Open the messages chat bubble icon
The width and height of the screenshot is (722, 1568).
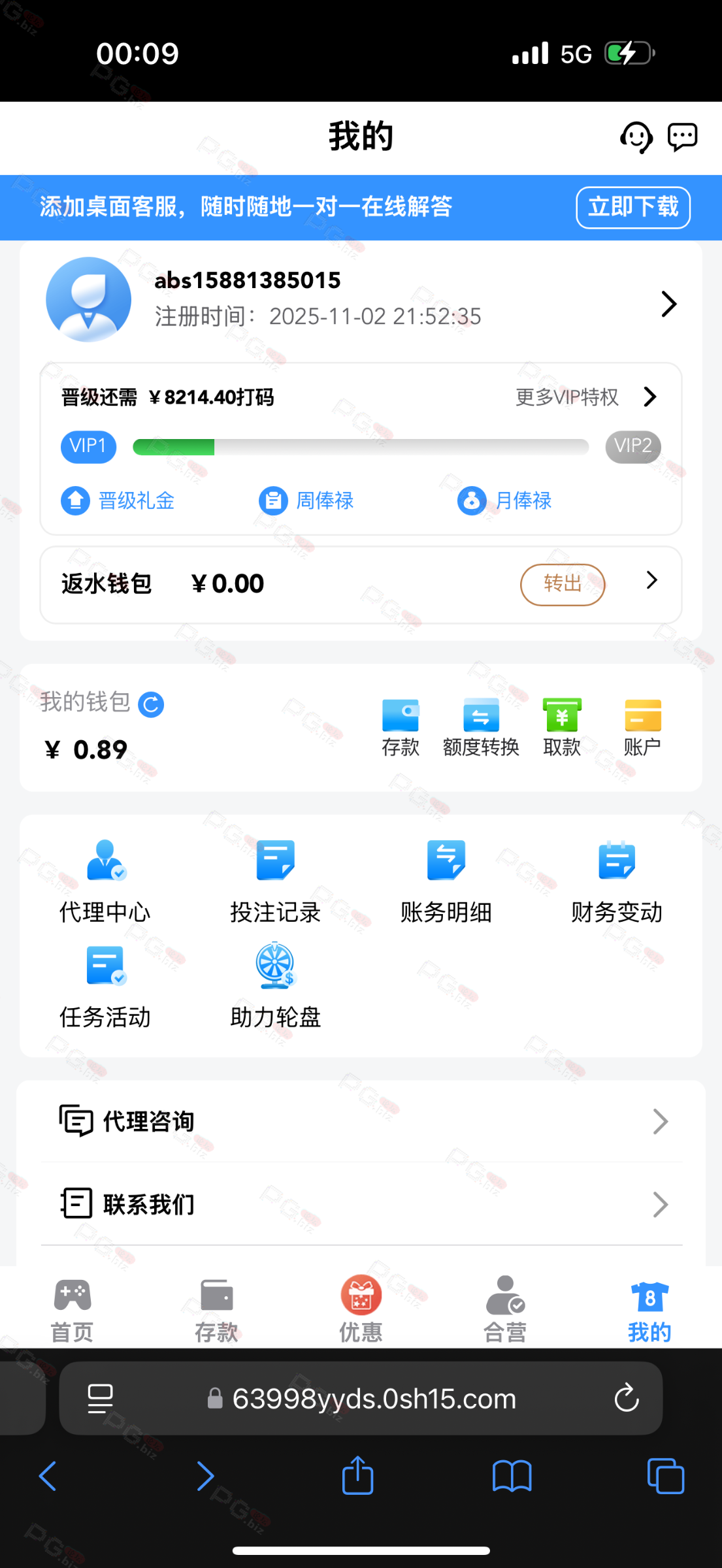click(x=682, y=137)
